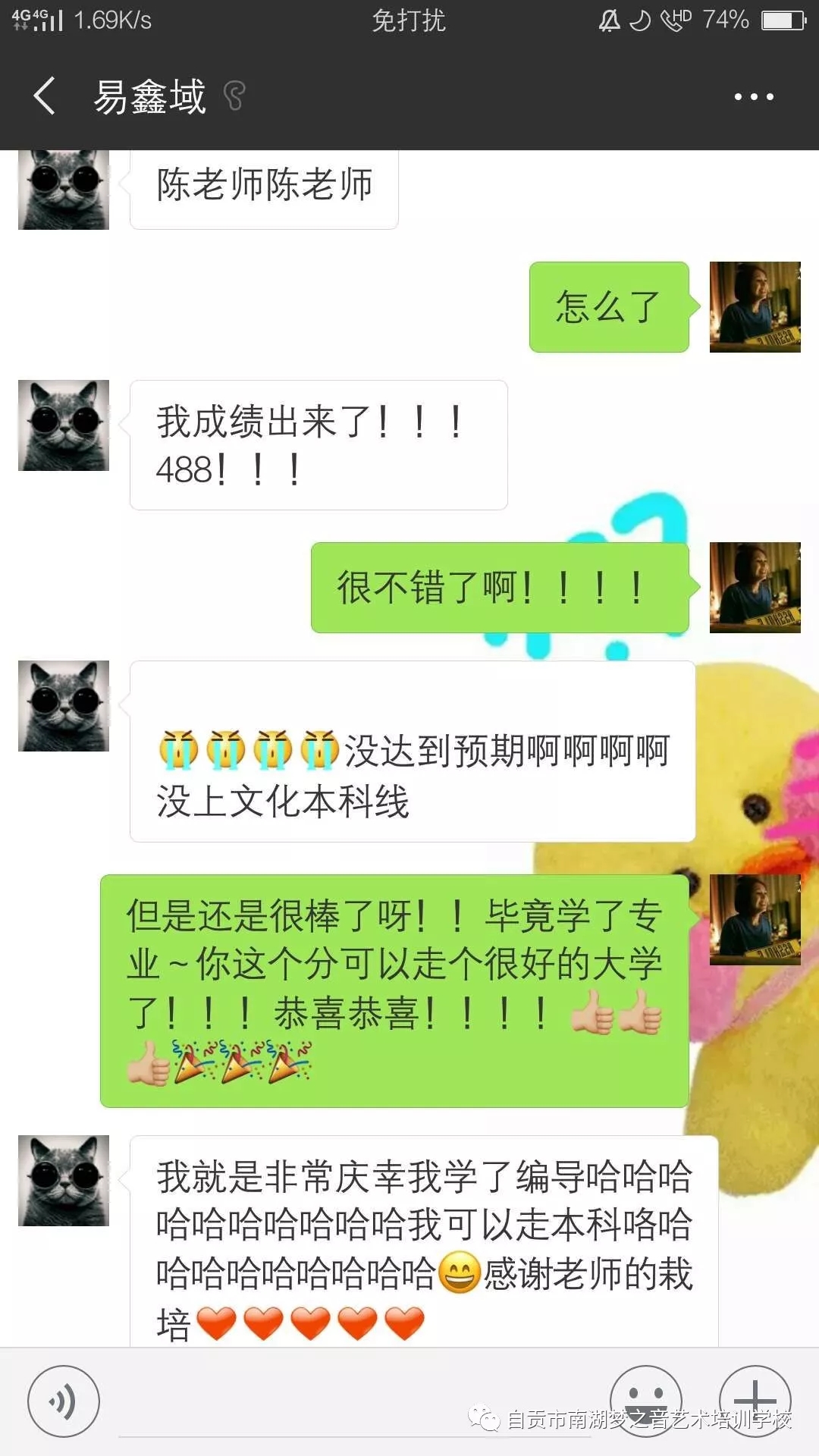The width and height of the screenshot is (819, 1456).
Task: Open the emoji sticker panel
Action: [x=646, y=1400]
